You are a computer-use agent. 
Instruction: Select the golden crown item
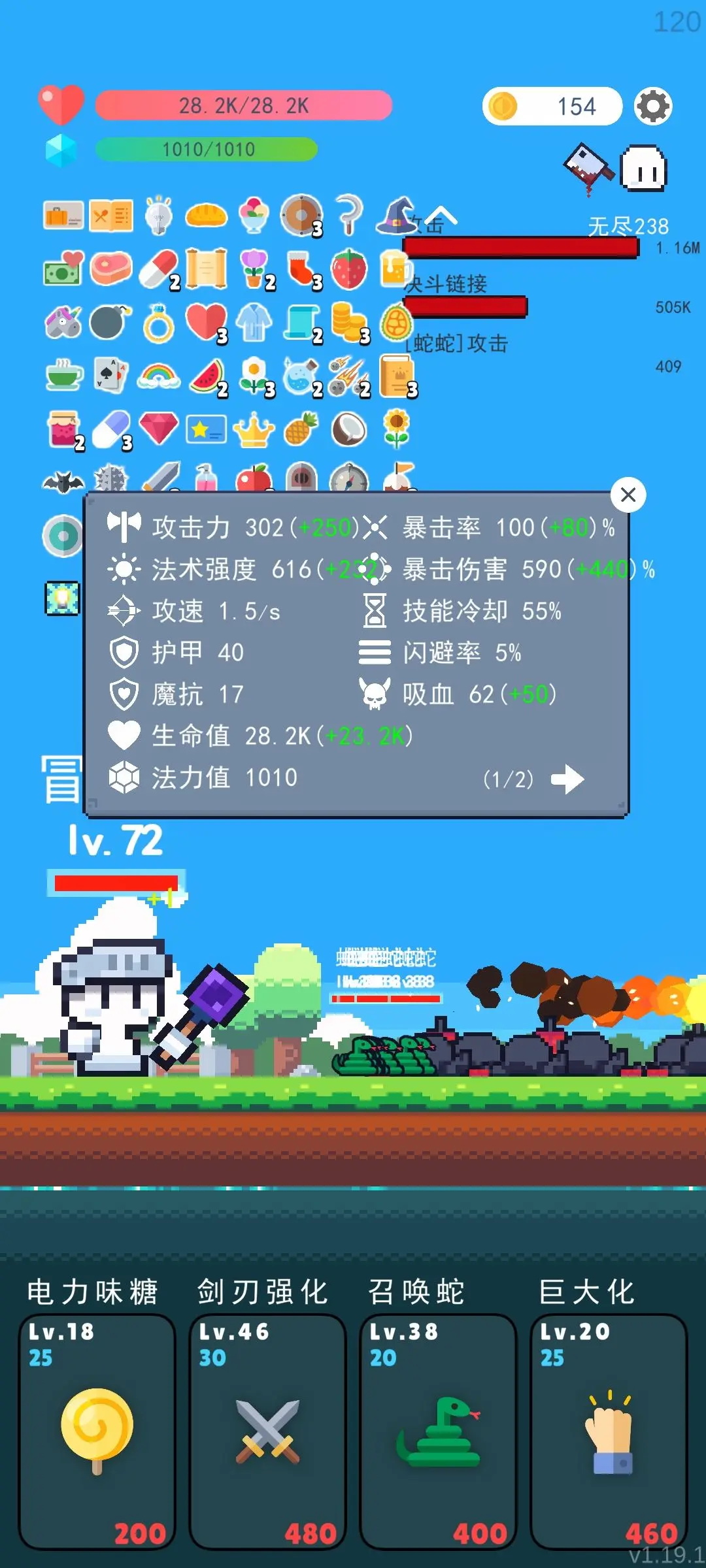click(x=254, y=431)
